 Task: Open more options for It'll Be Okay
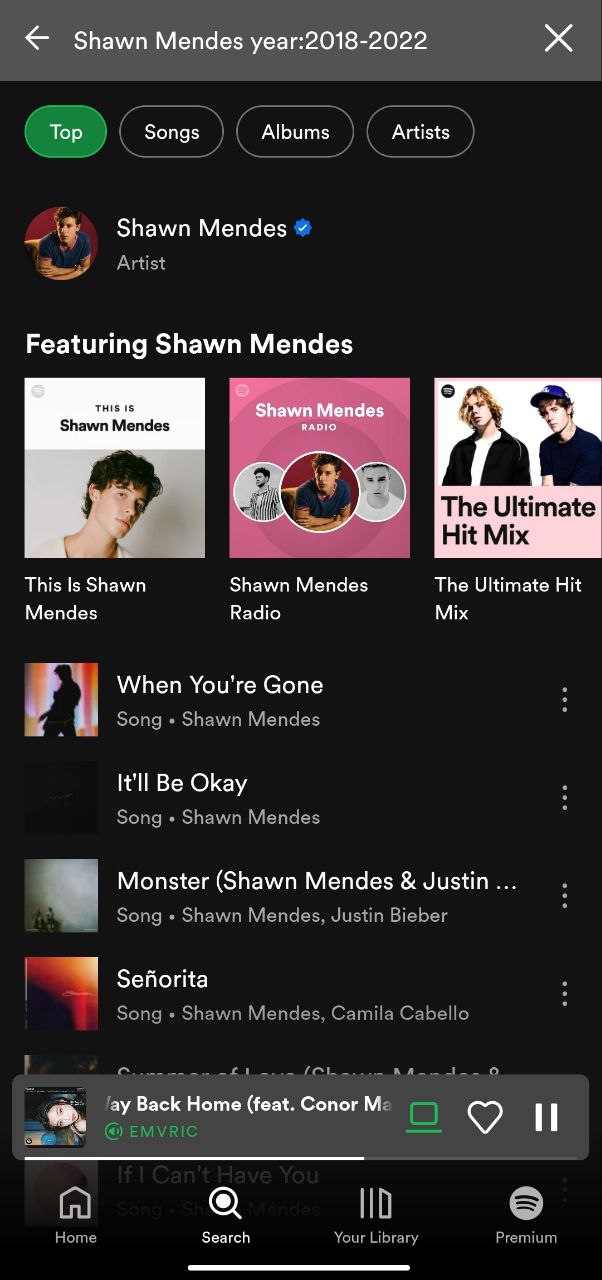564,797
